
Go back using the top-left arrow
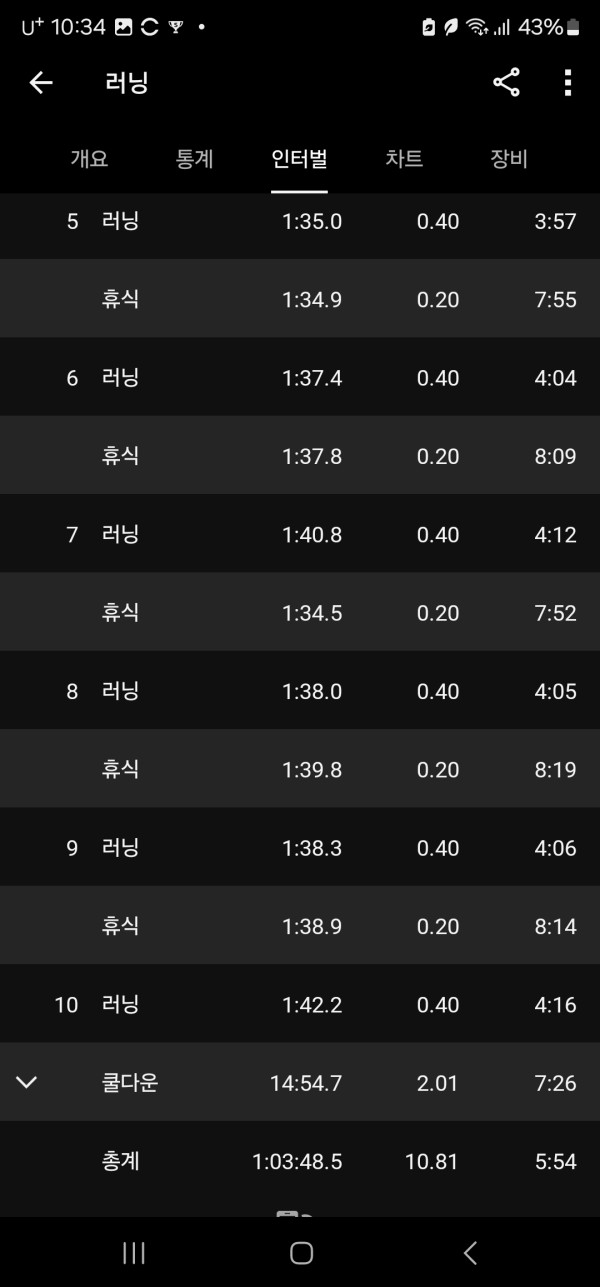click(41, 83)
